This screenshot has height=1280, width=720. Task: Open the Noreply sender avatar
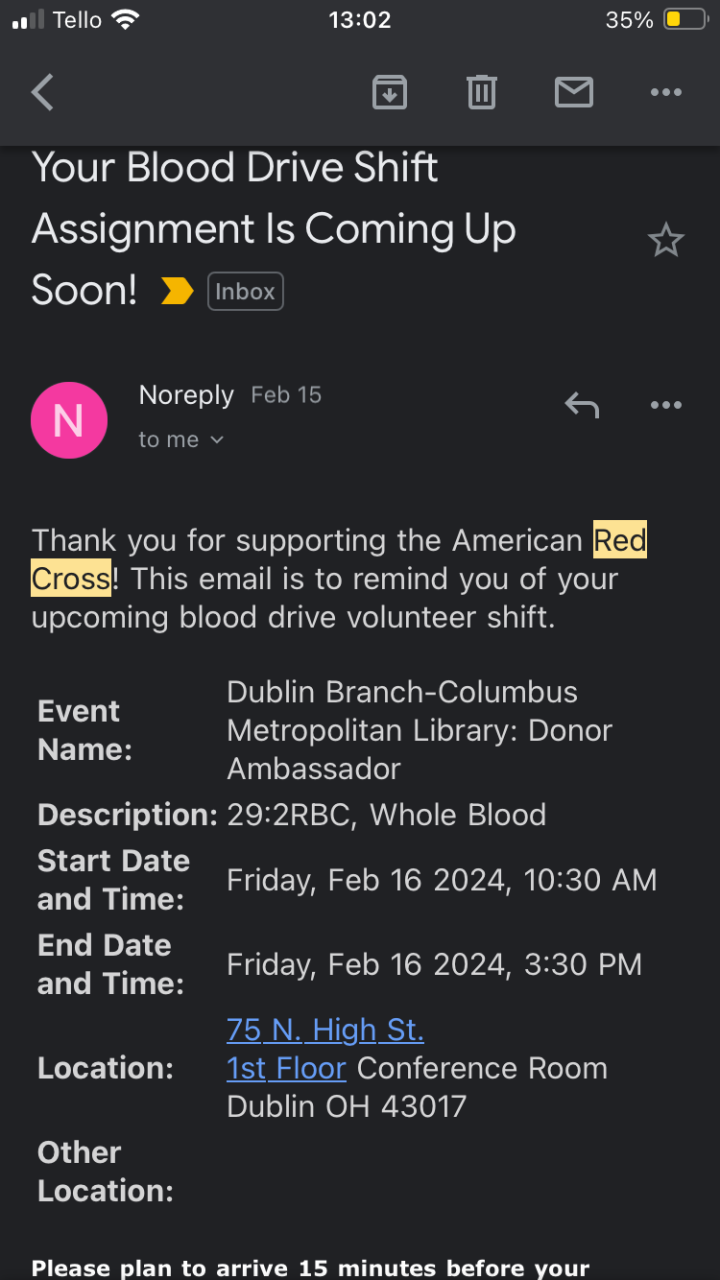click(x=69, y=420)
